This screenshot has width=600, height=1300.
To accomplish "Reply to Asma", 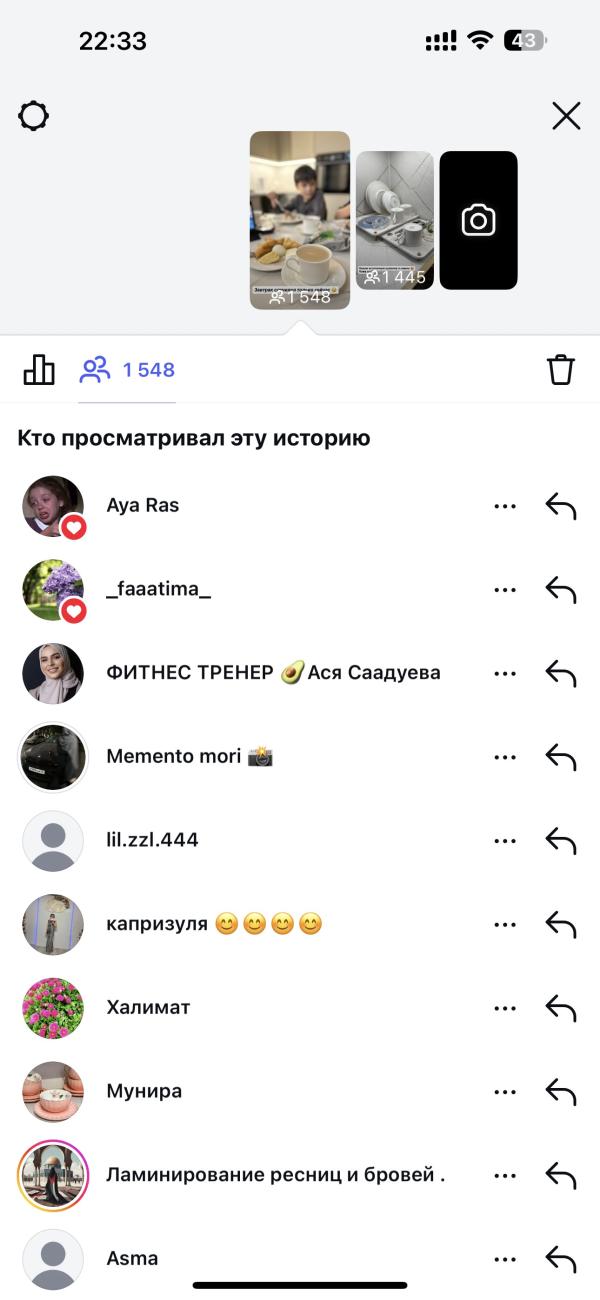I will (x=561, y=1259).
